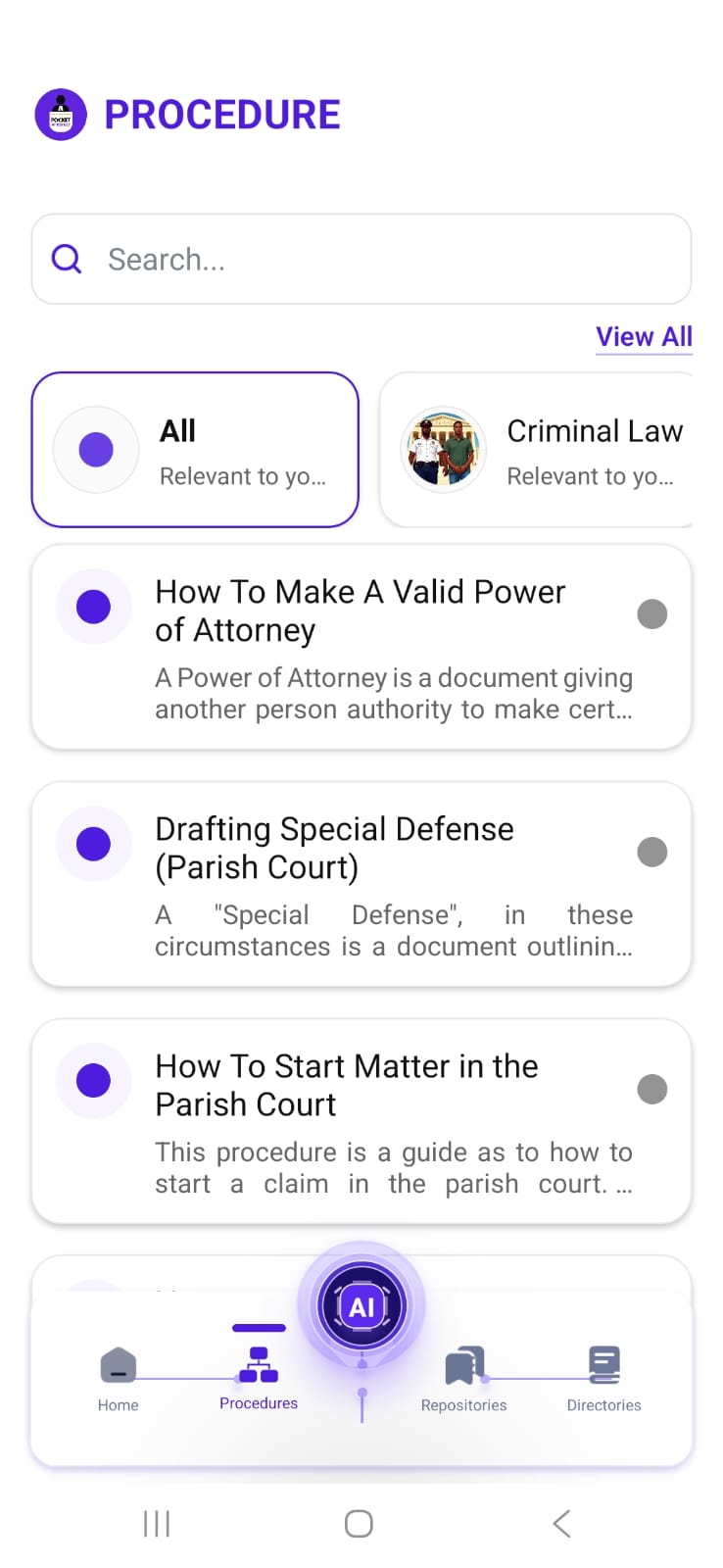Tap the Criminal Law category avatar image
The width and height of the screenshot is (723, 1568).
443,449
